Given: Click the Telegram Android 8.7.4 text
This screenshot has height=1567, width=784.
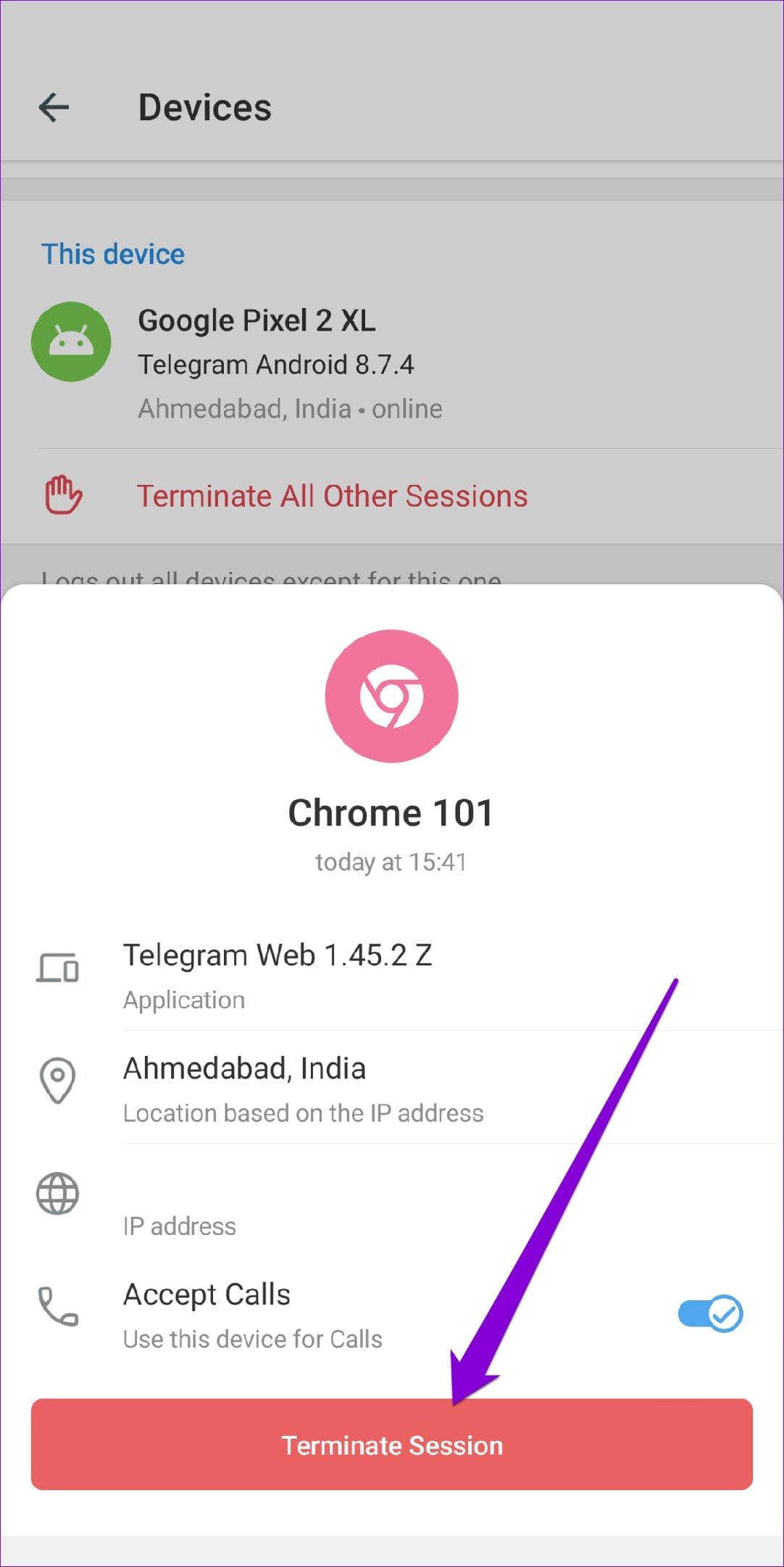Looking at the screenshot, I should coord(276,364).
